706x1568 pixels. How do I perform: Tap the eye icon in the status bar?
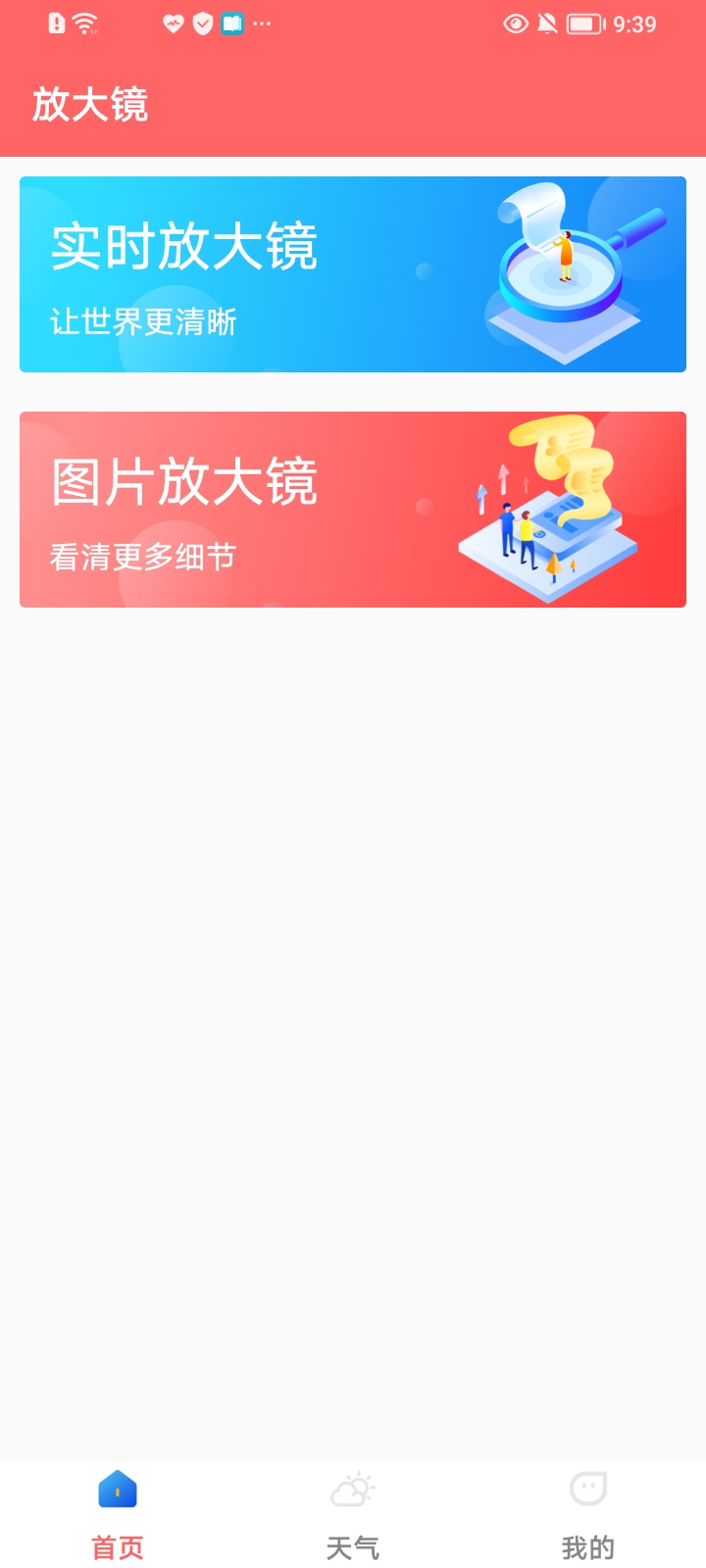click(x=513, y=24)
